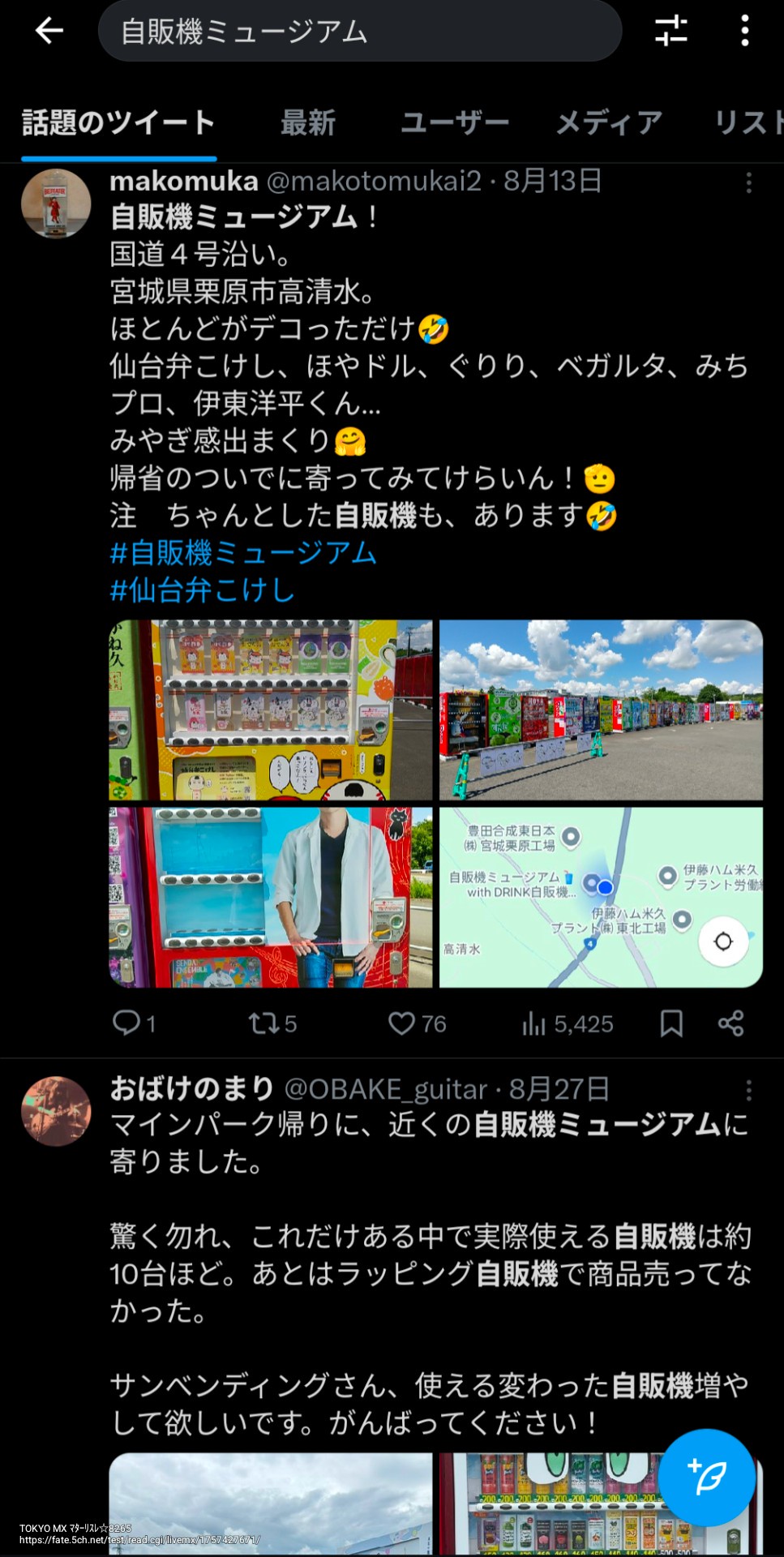Reply to makomuka's tweet

[134, 1023]
